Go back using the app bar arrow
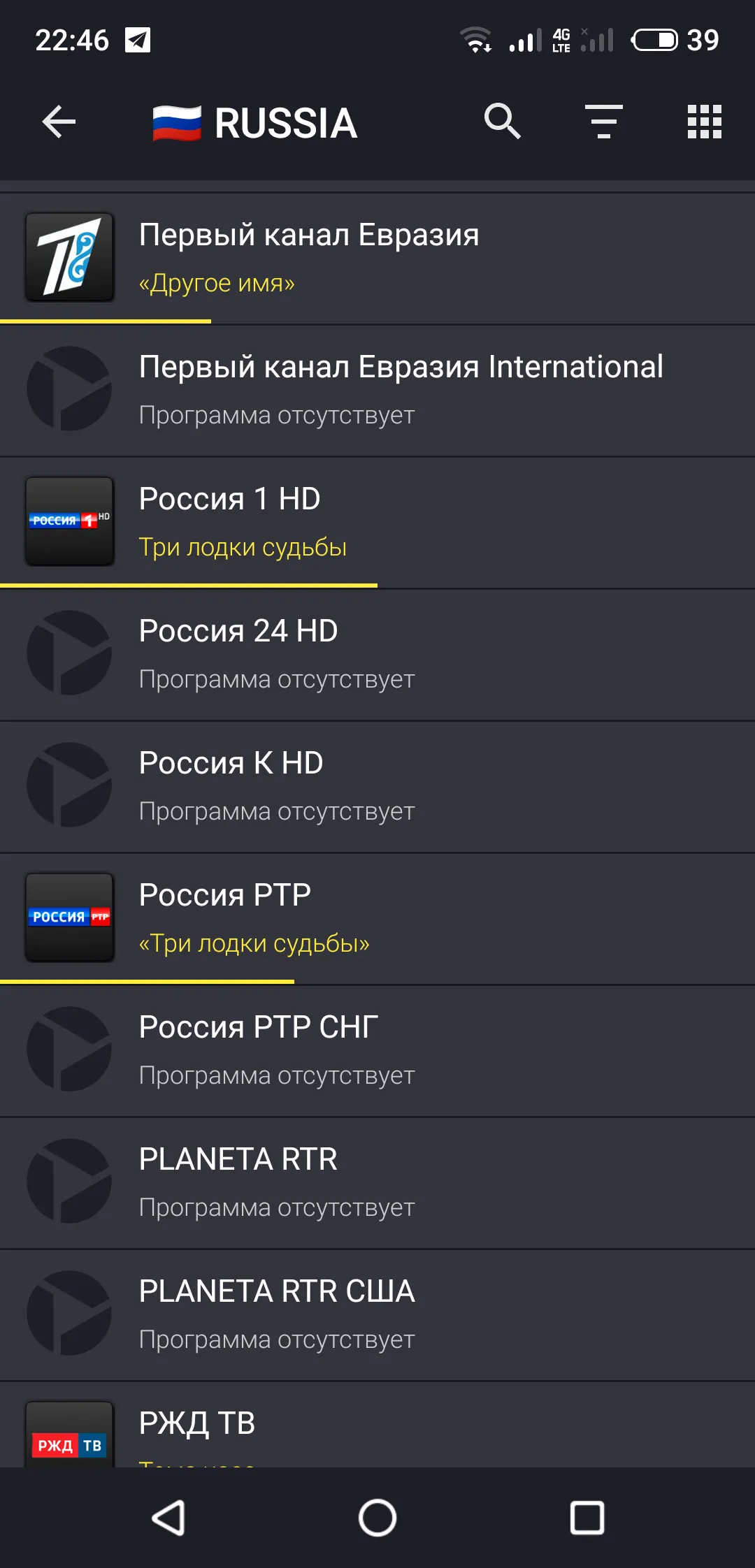Viewport: 755px width, 1568px height. (59, 122)
